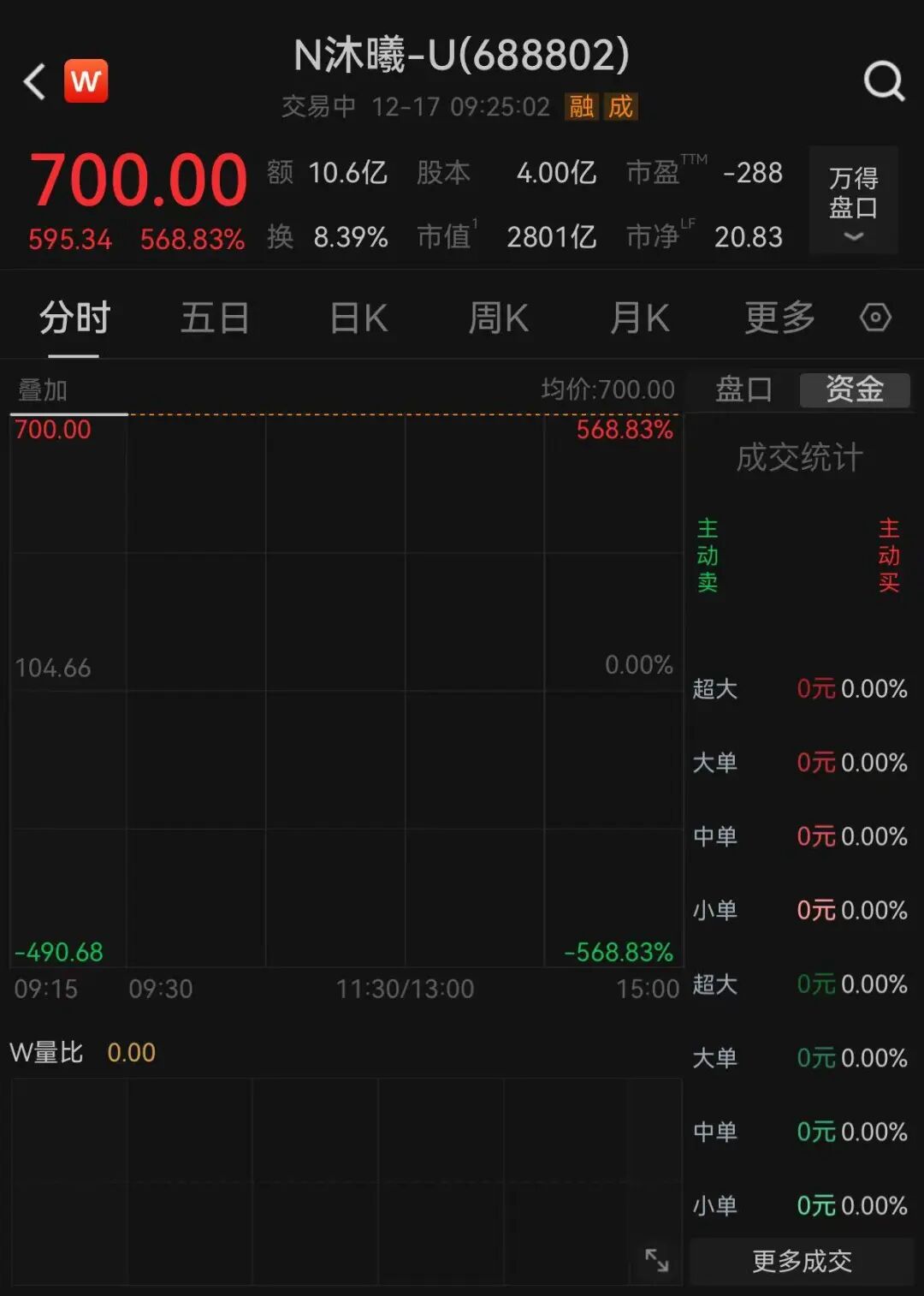Expand 更多成交 for more transactions

click(799, 1261)
